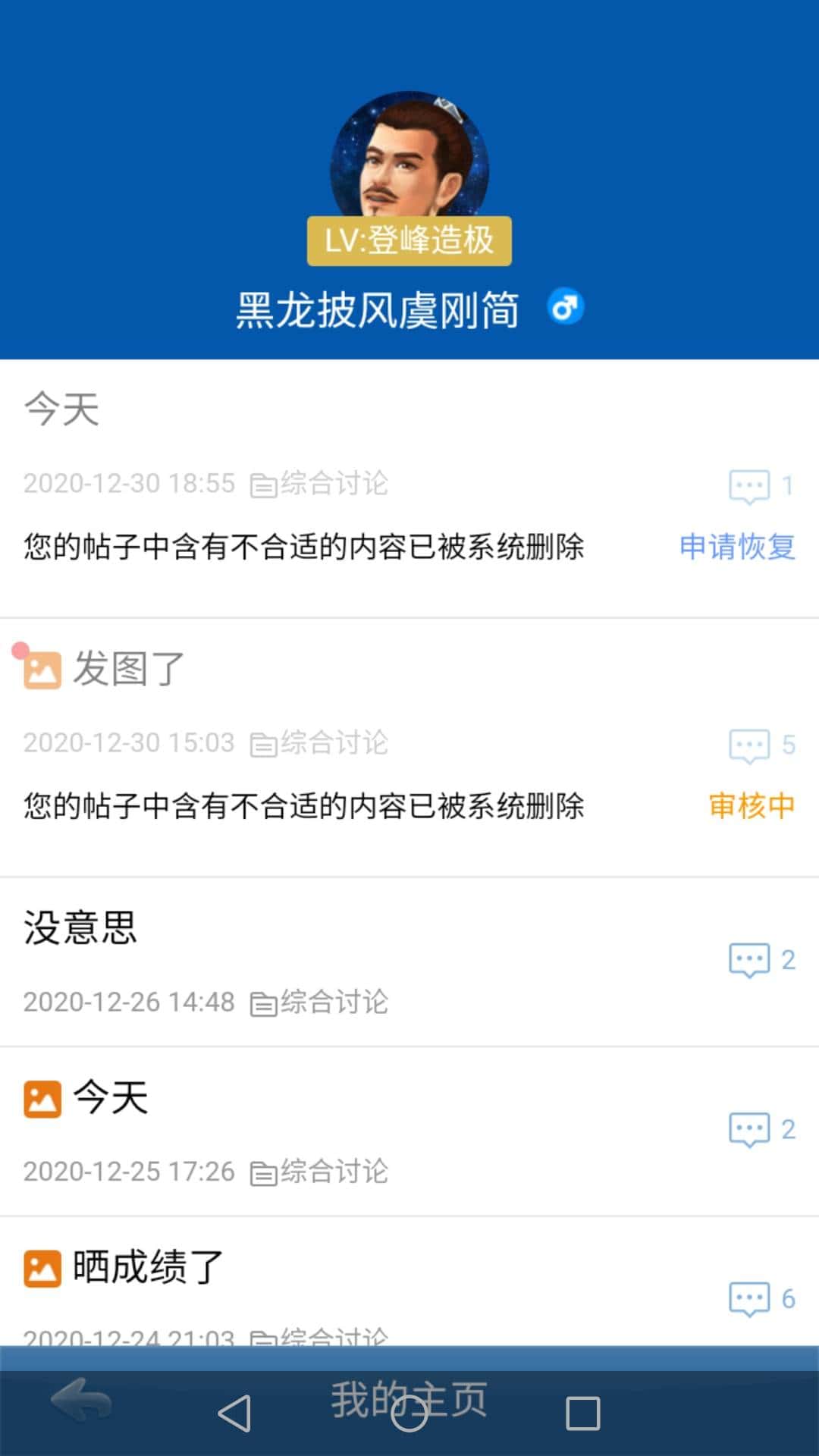Open the 今天 post dated 2020-12-25

tap(111, 1097)
